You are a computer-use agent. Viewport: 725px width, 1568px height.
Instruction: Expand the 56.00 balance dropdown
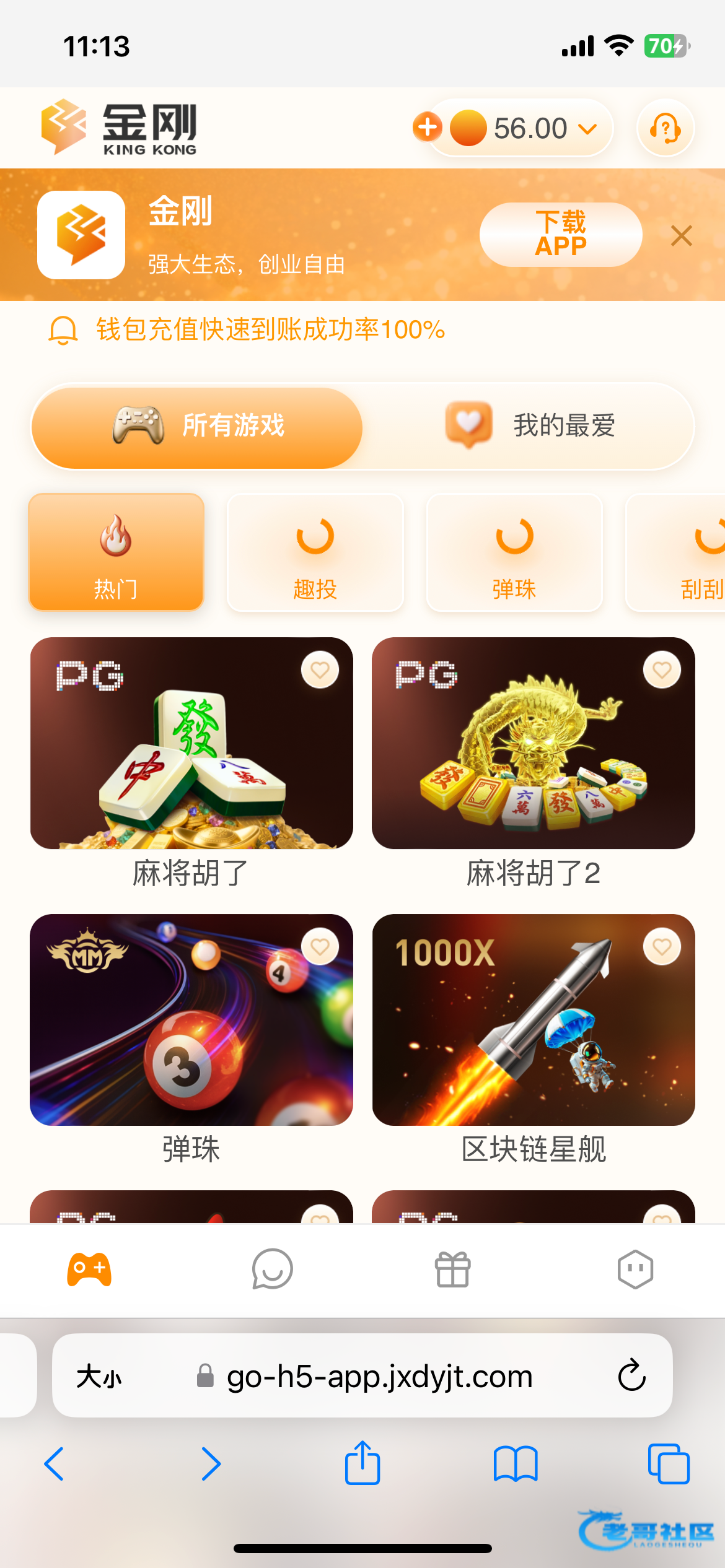coord(587,129)
